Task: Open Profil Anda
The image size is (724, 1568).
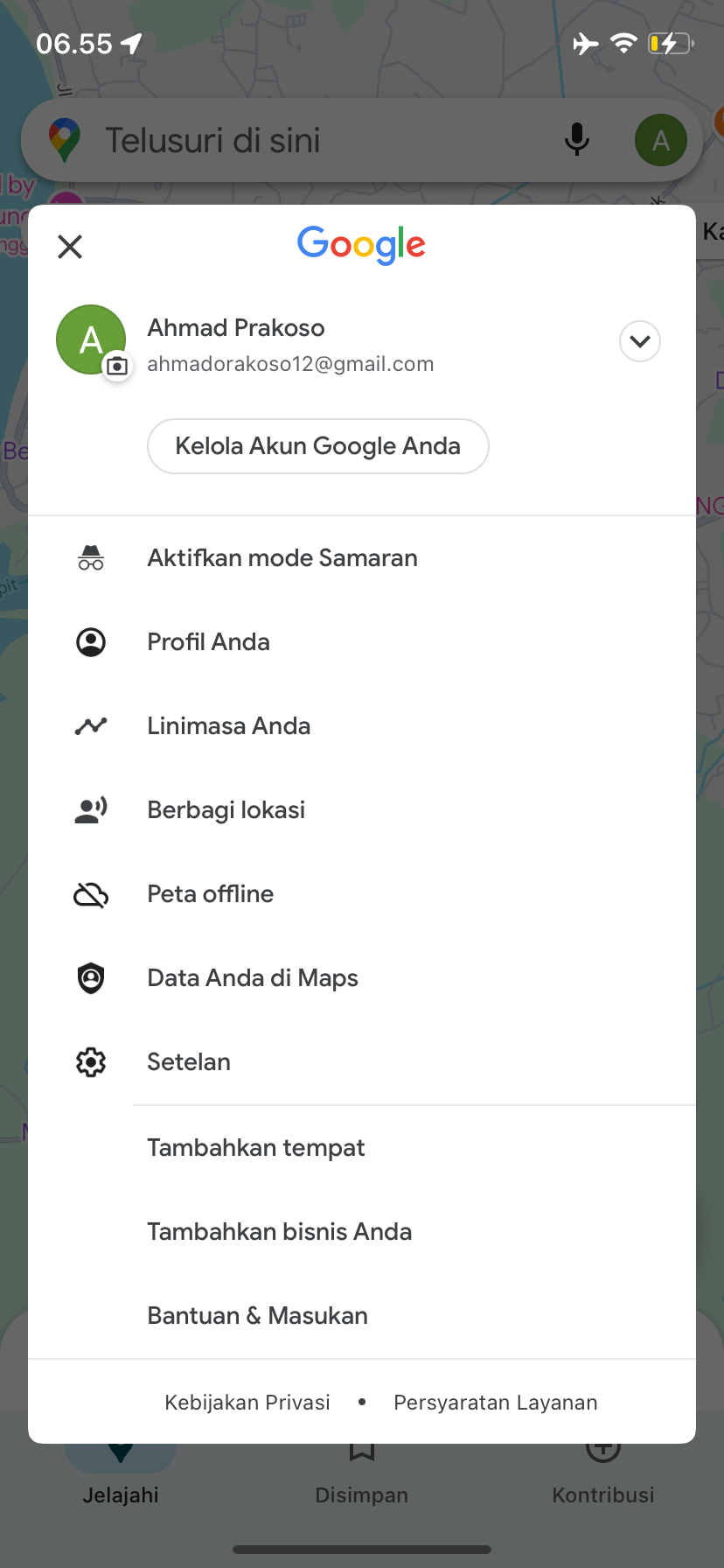Action: coord(362,642)
